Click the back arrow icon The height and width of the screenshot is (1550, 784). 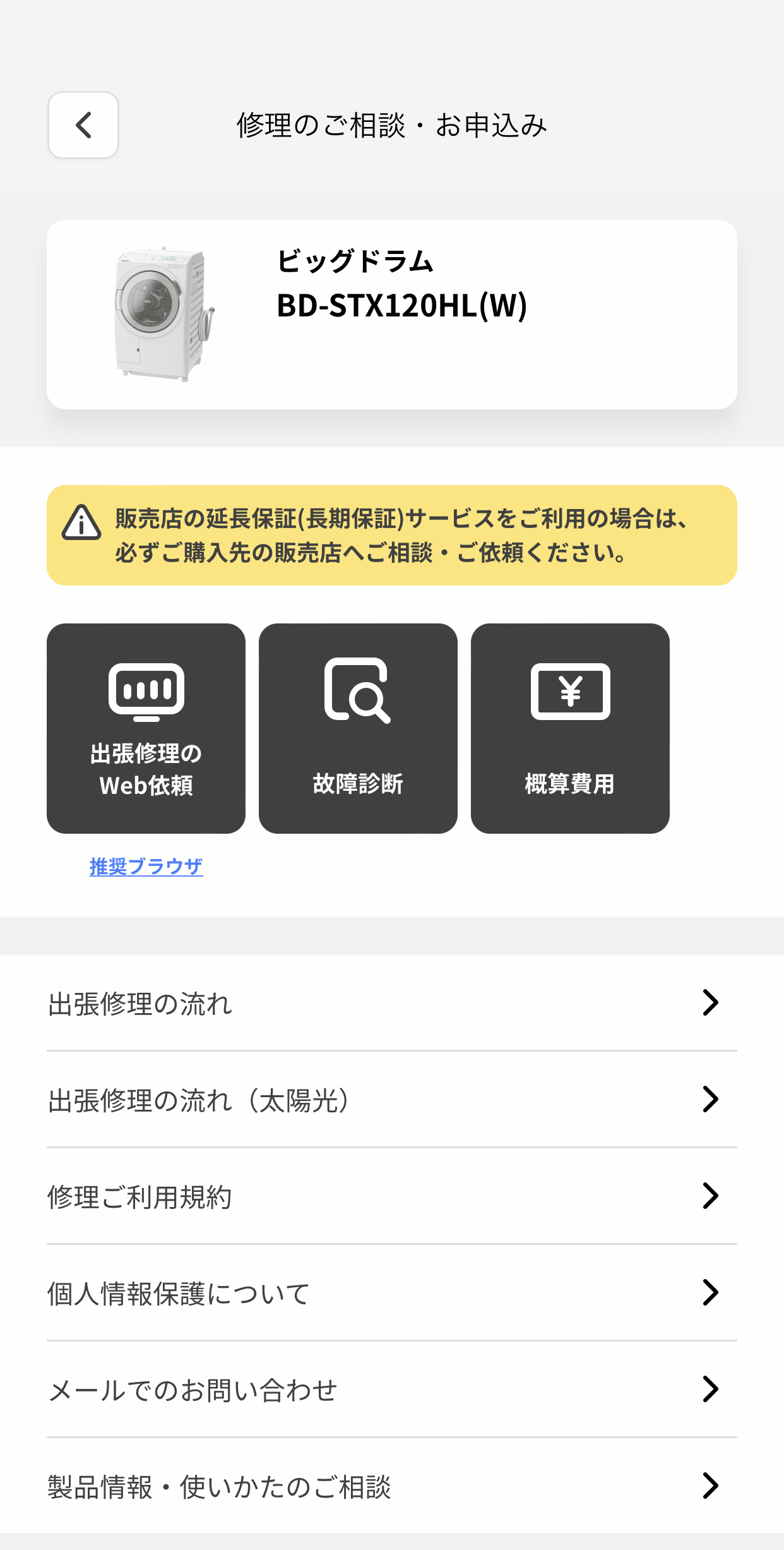83,124
